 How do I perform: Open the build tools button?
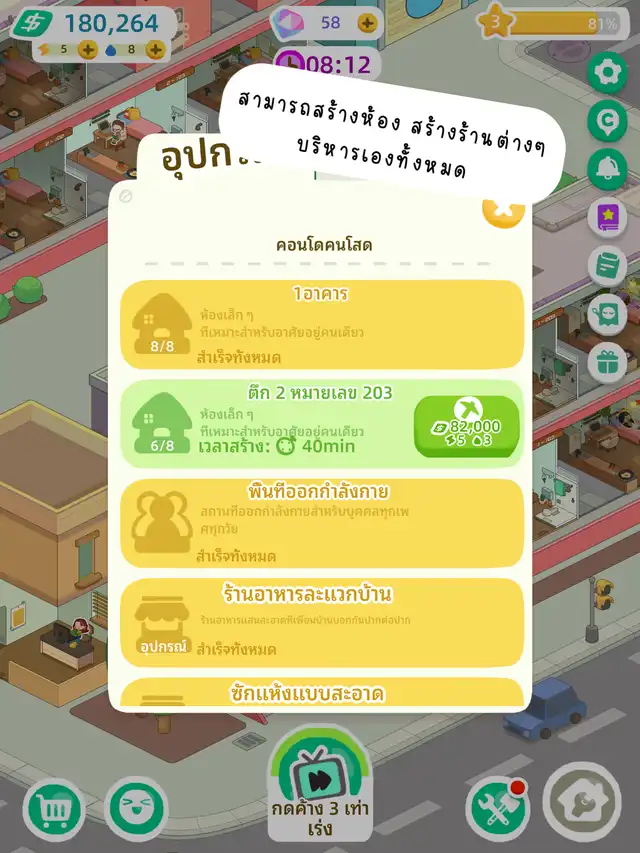pyautogui.click(x=497, y=806)
